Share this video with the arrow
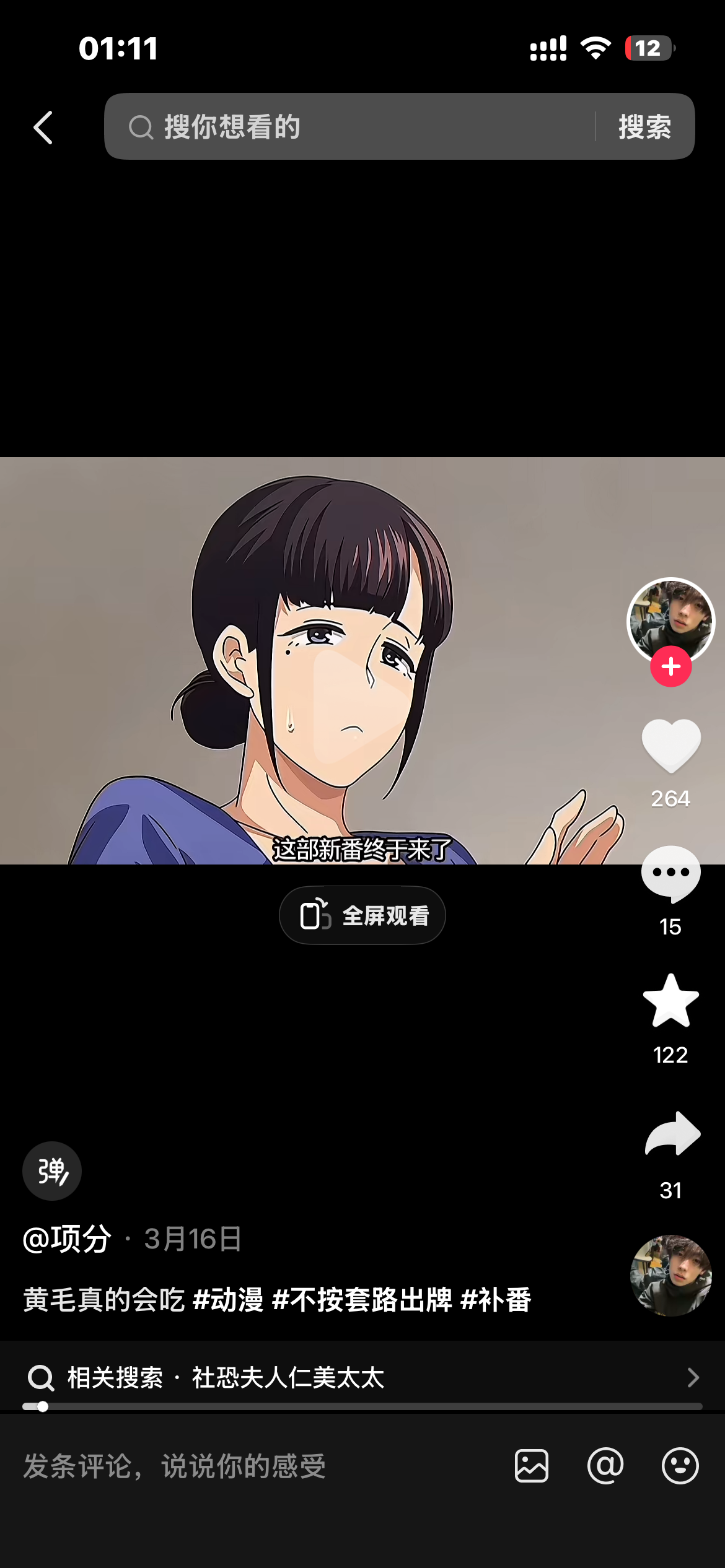 click(672, 1133)
